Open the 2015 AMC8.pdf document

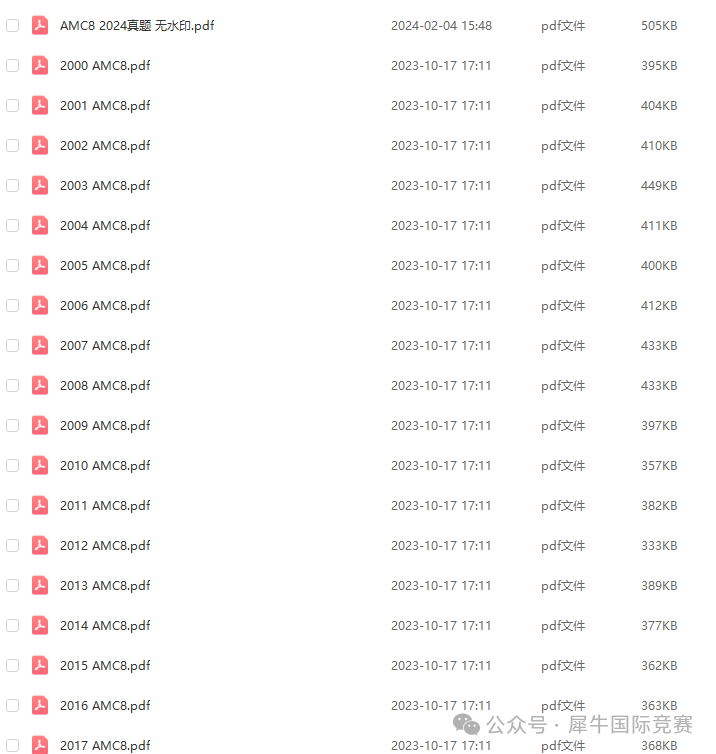[x=105, y=665]
